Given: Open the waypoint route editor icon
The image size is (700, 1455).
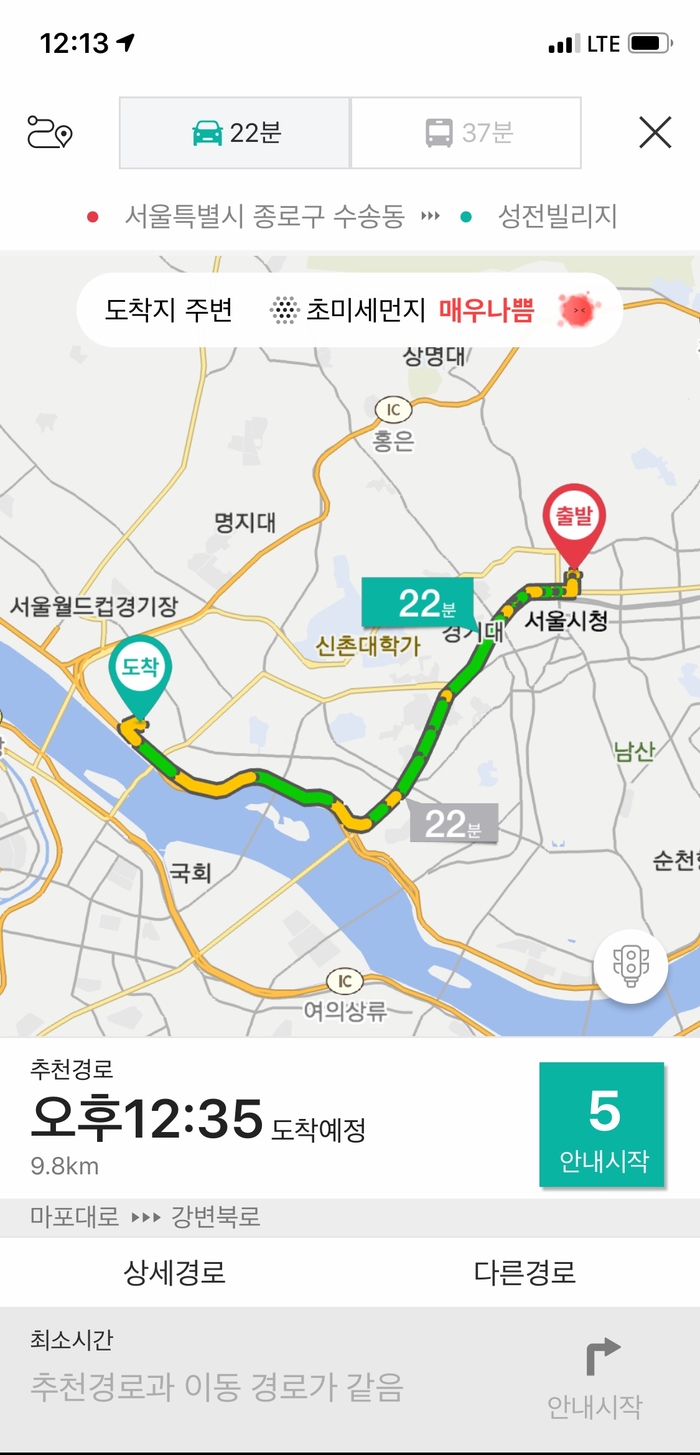Looking at the screenshot, I should click(x=49, y=132).
